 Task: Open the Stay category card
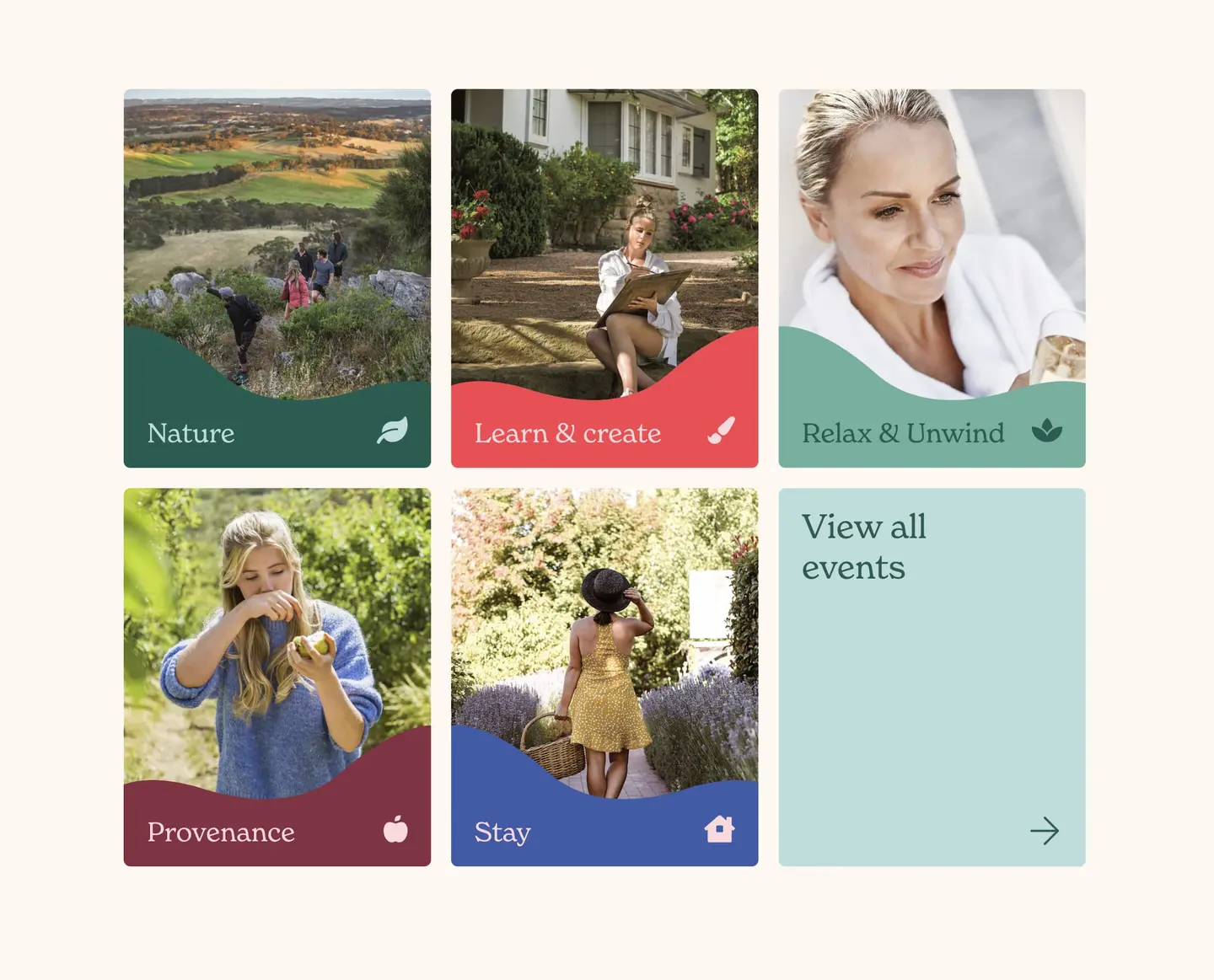604,677
